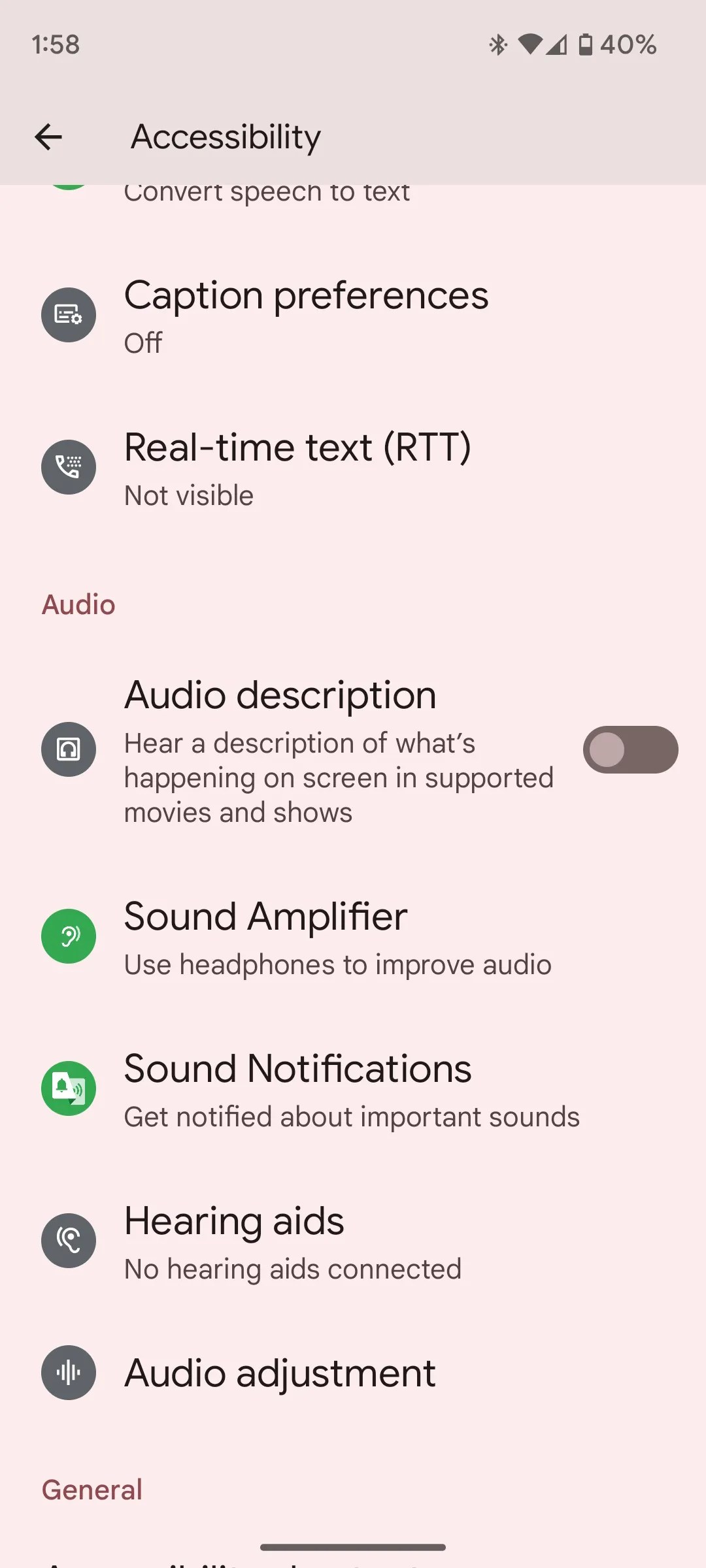The image size is (706, 1568).
Task: Select the Hearing aids icon
Action: (x=68, y=1240)
